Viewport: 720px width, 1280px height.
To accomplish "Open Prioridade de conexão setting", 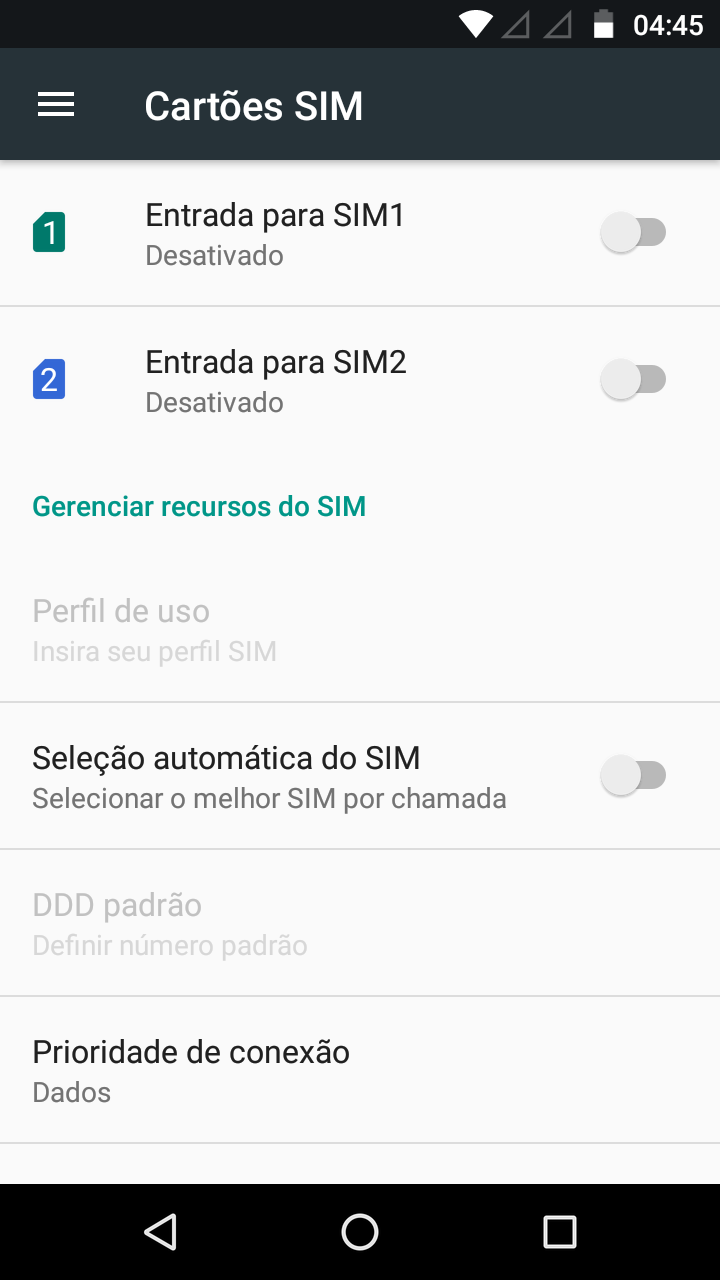I will point(360,1070).
